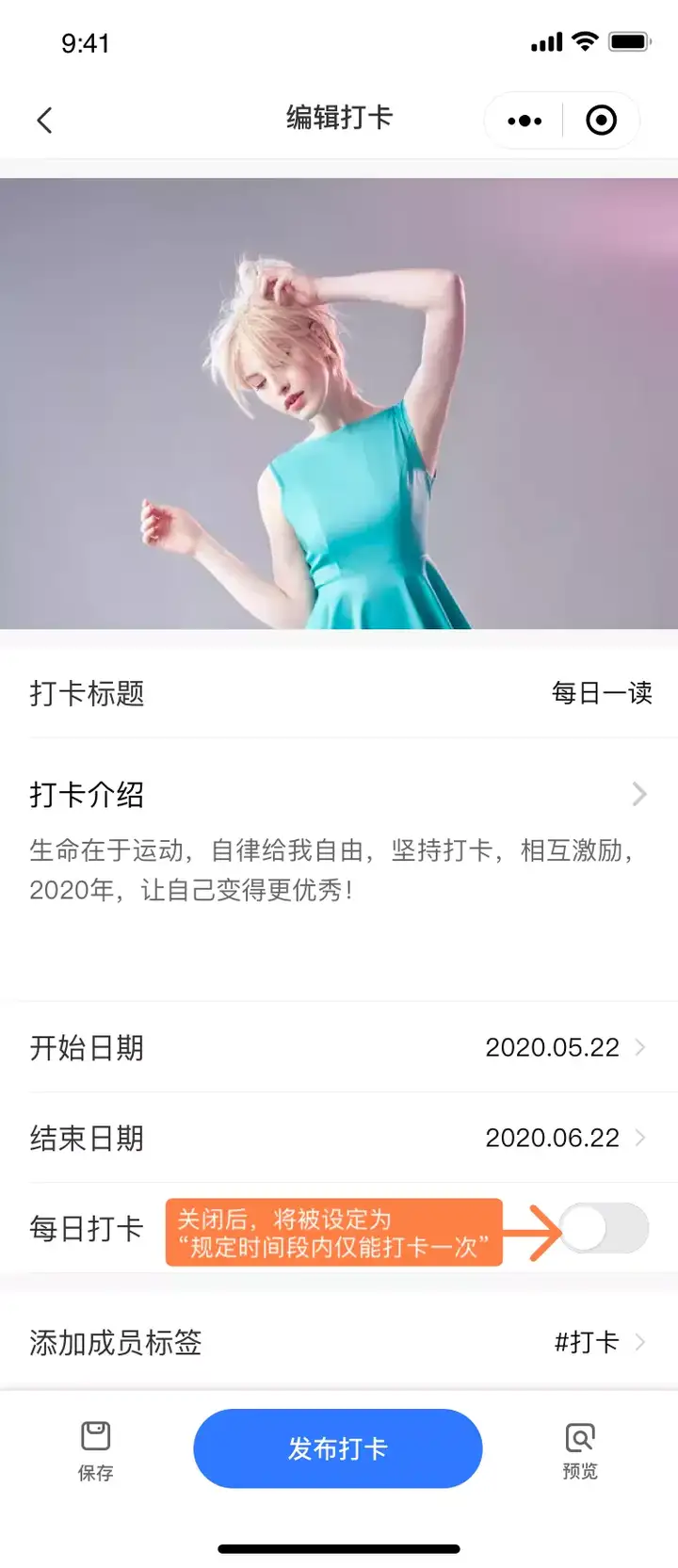The height and width of the screenshot is (1568, 678).
Task: Toggle the 每日打卡 switch
Action: (x=605, y=1229)
